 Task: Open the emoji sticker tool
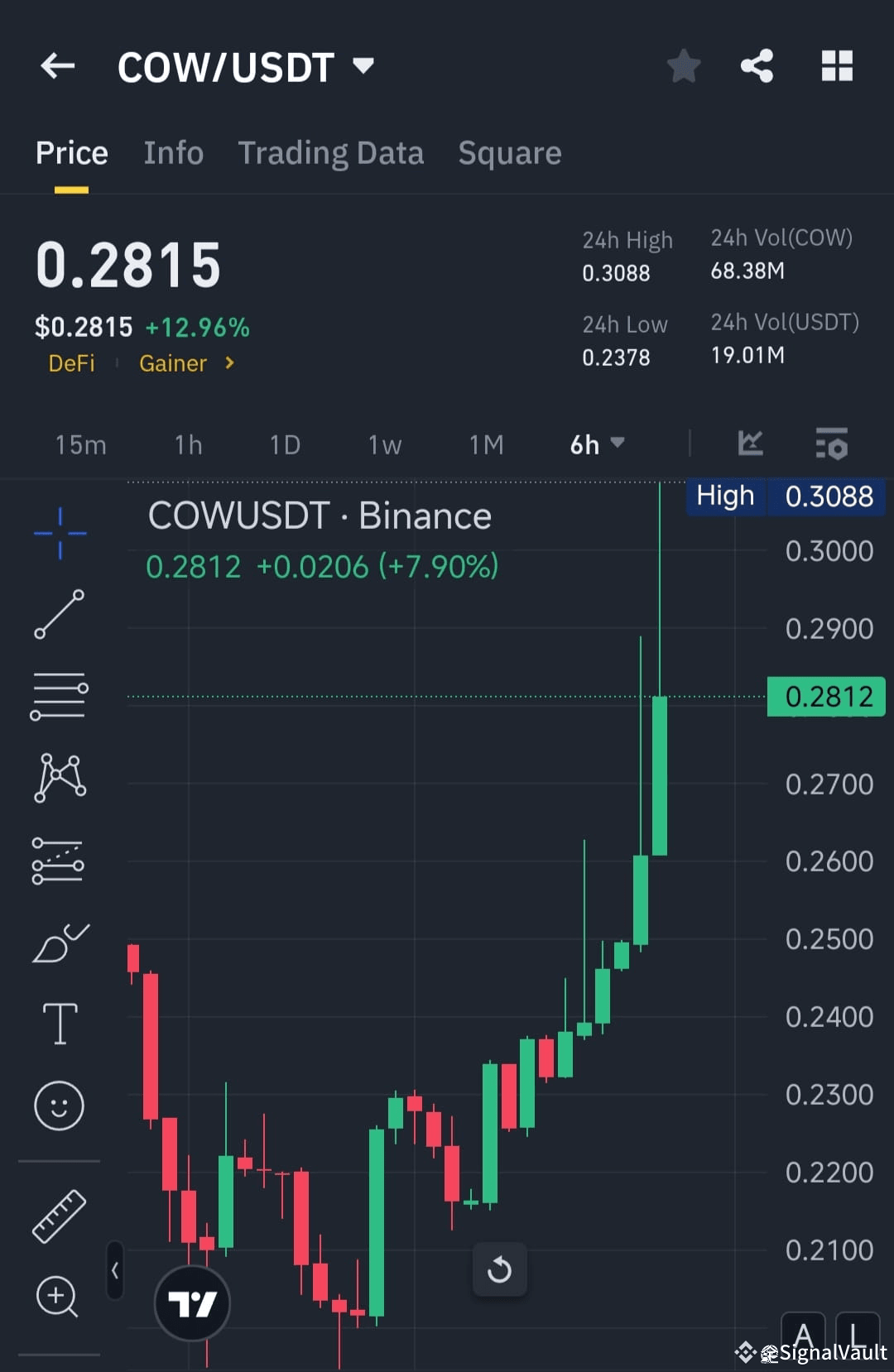(59, 1105)
